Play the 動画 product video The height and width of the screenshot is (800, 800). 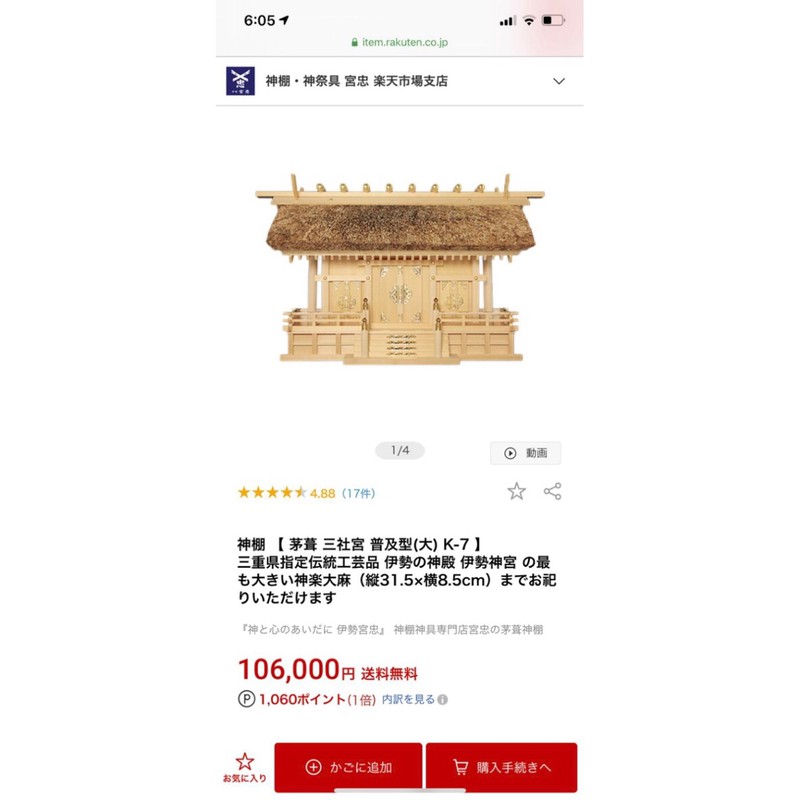coord(526,453)
